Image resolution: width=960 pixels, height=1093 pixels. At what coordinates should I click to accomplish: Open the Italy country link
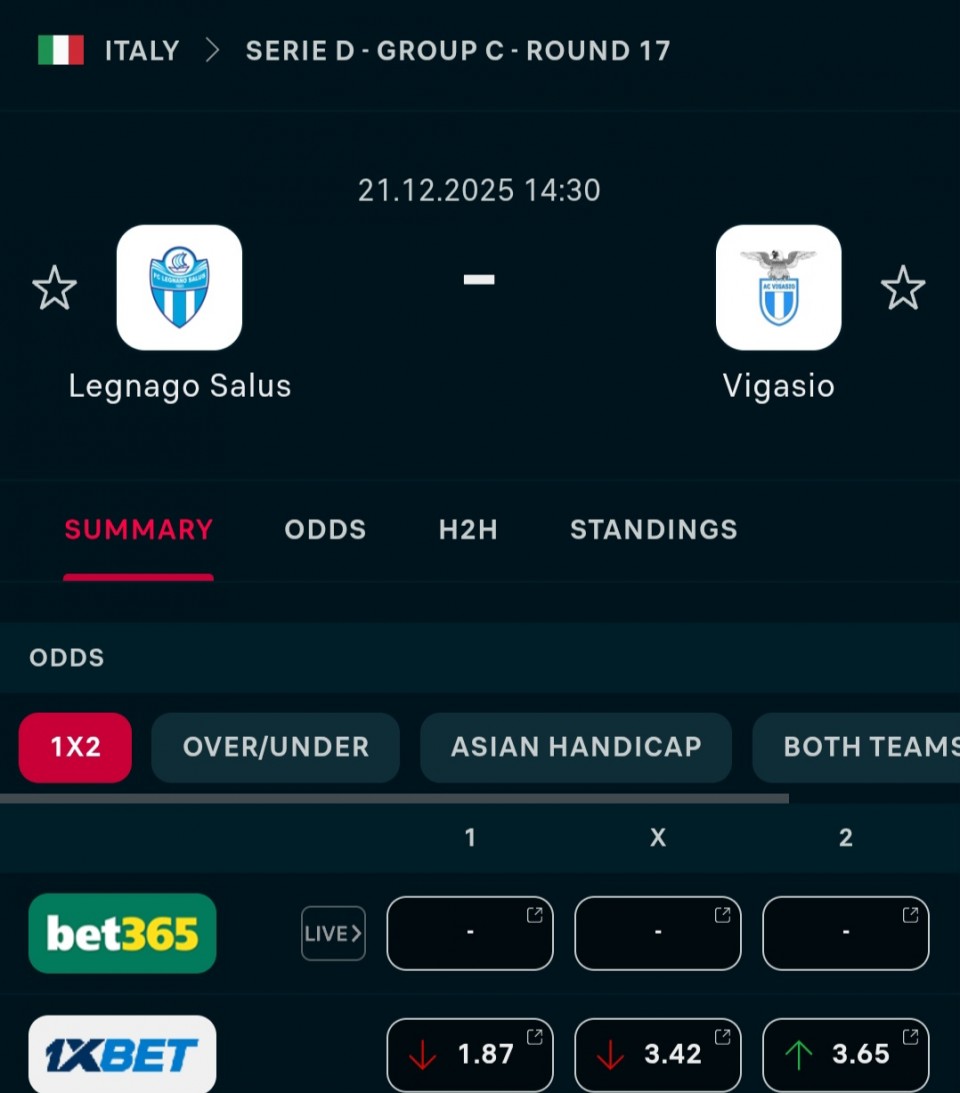coord(141,51)
